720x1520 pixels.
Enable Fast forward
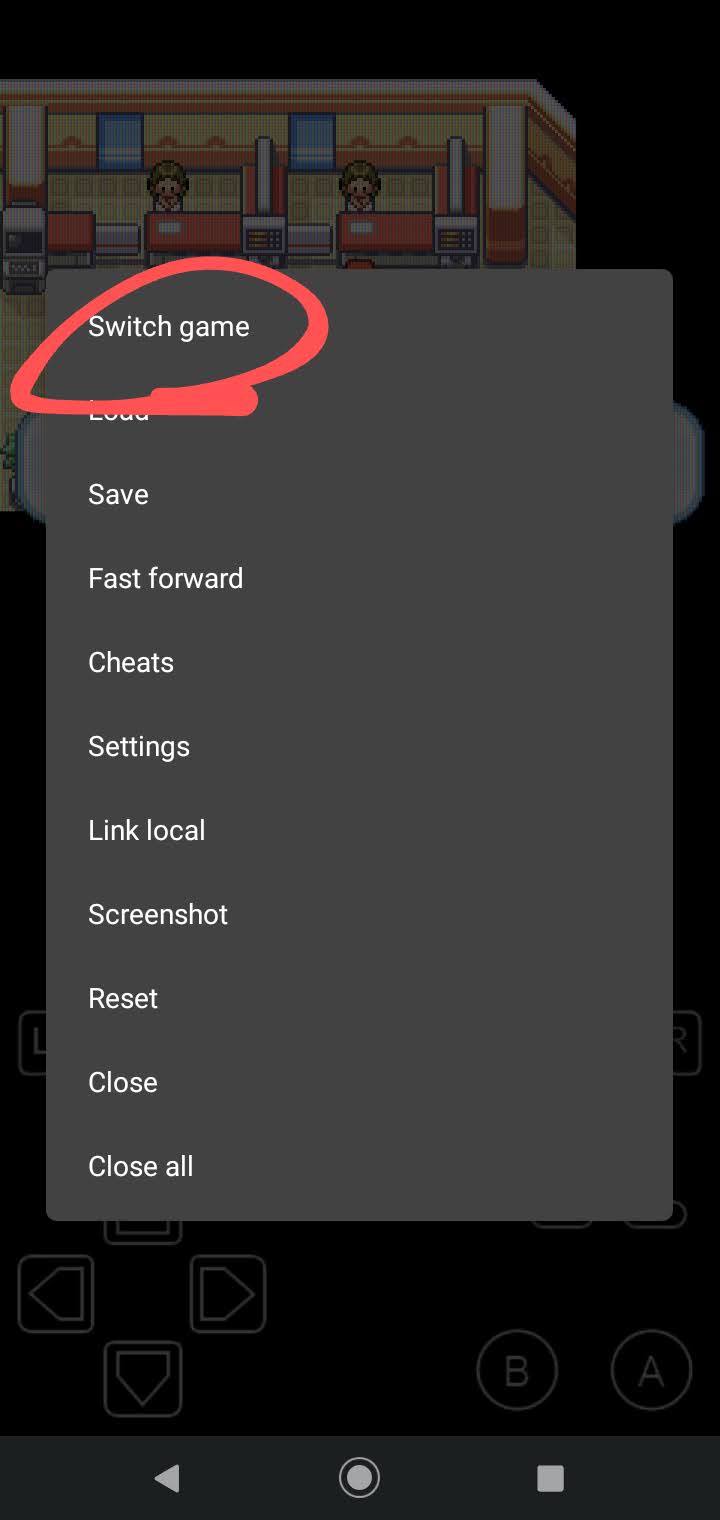tap(165, 579)
